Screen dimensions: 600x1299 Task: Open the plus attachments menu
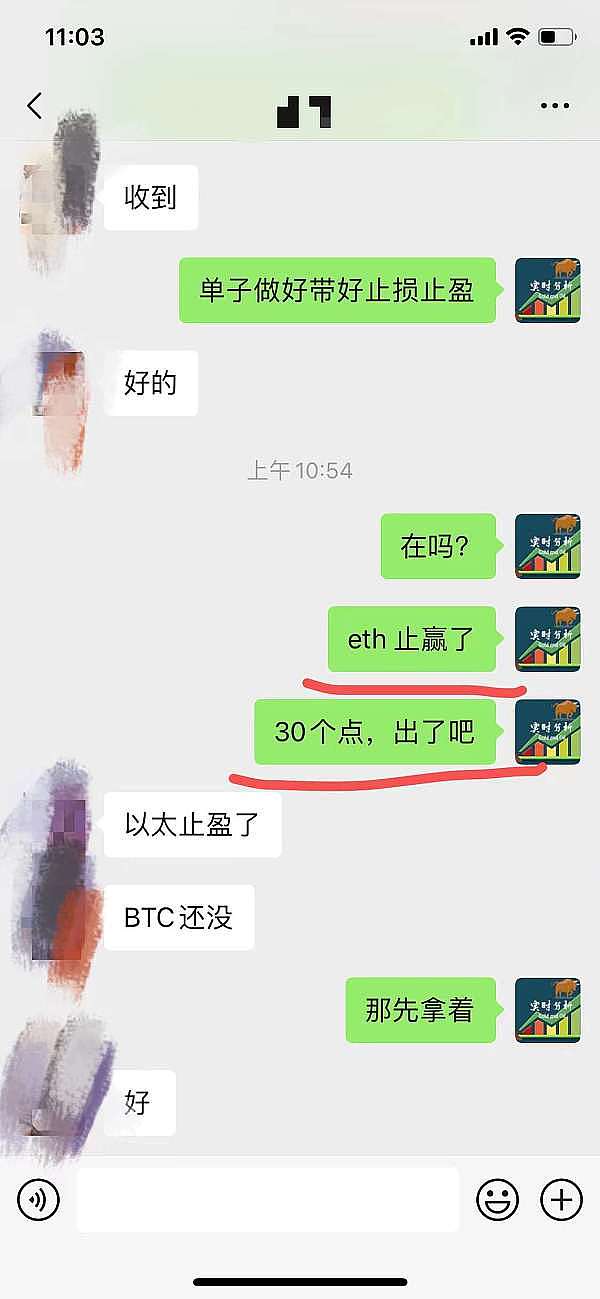point(561,1199)
